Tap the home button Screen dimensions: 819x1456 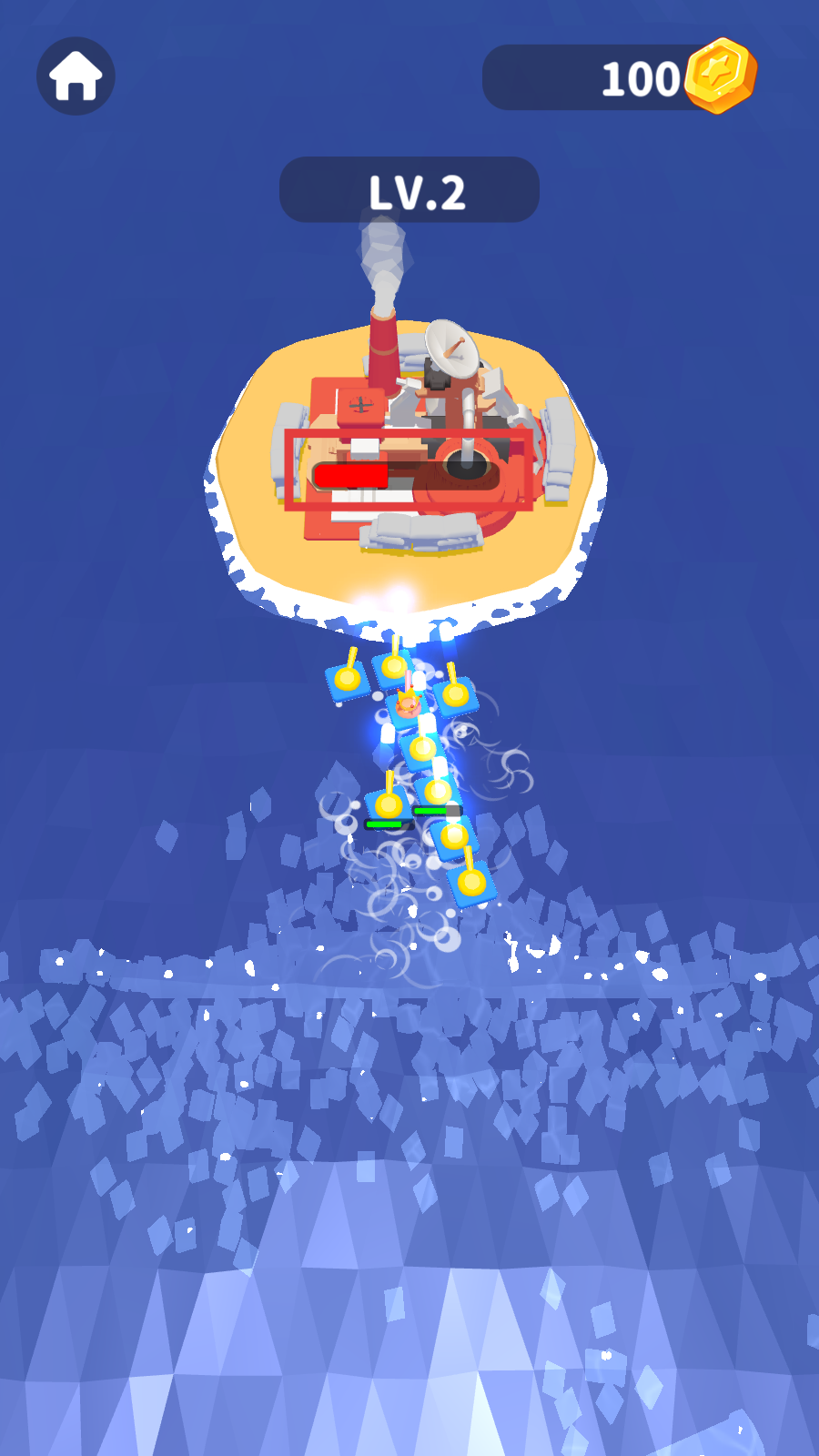76,76
